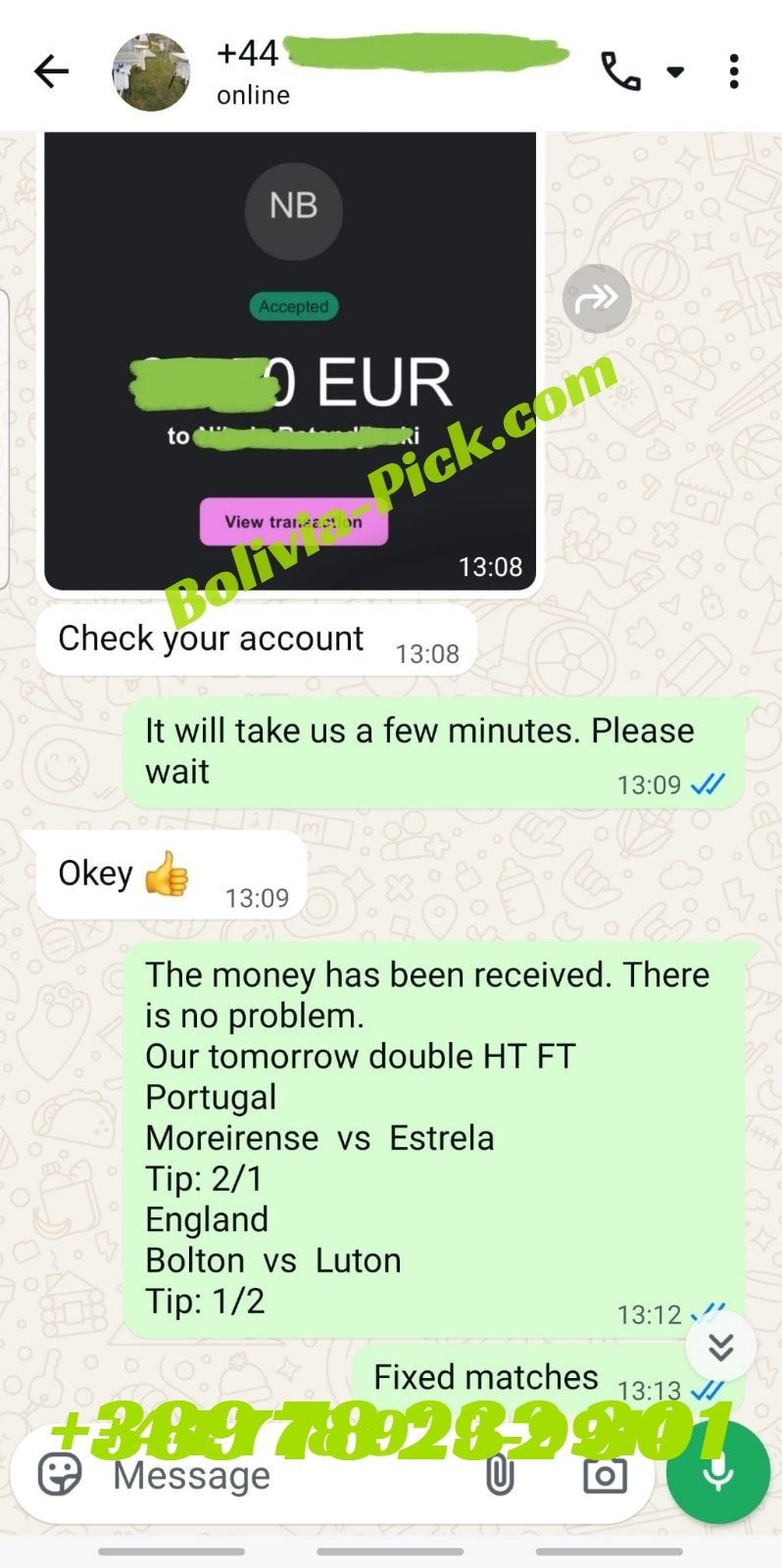Image resolution: width=782 pixels, height=1568 pixels.
Task: Open the three-dot overflow menu
Action: point(734,71)
